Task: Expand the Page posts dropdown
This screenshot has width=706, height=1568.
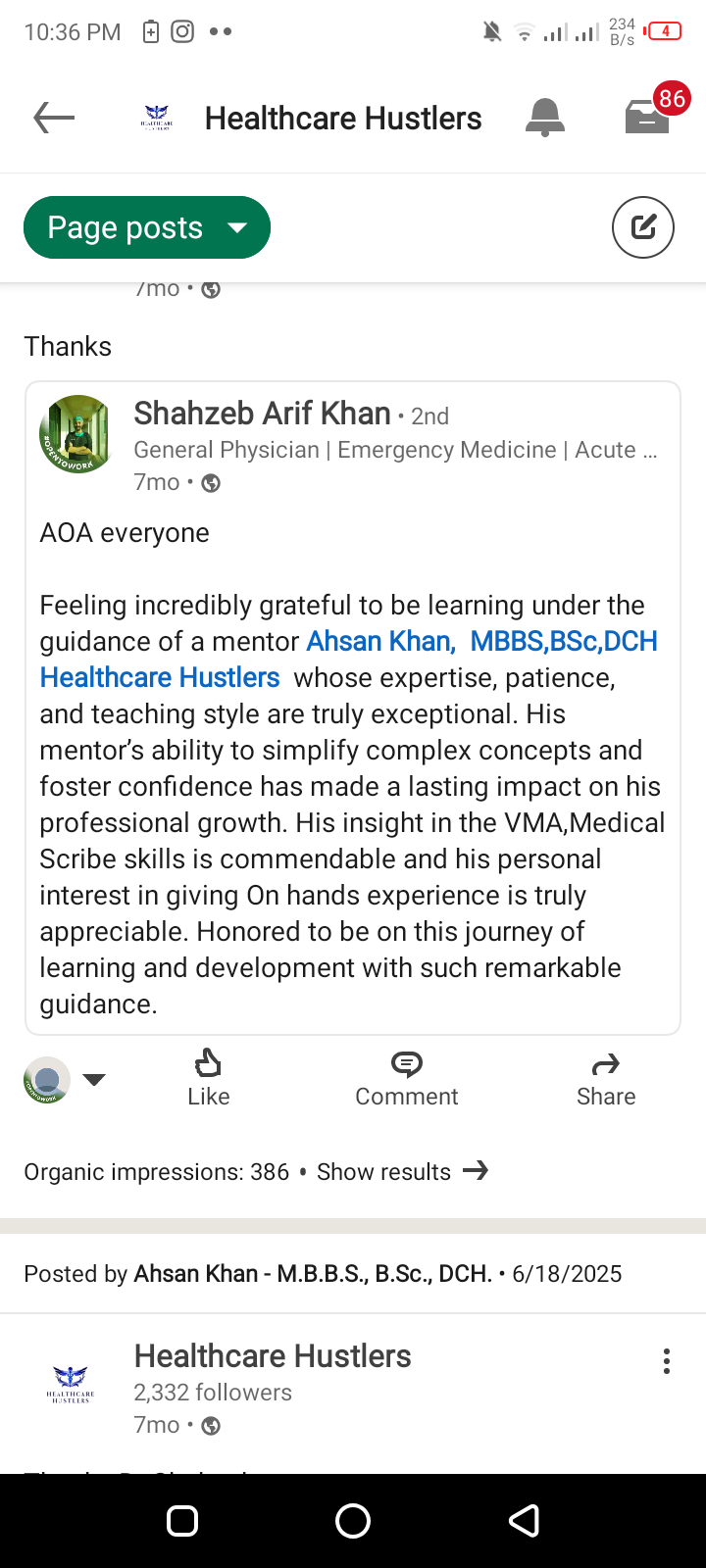Action: (x=147, y=227)
